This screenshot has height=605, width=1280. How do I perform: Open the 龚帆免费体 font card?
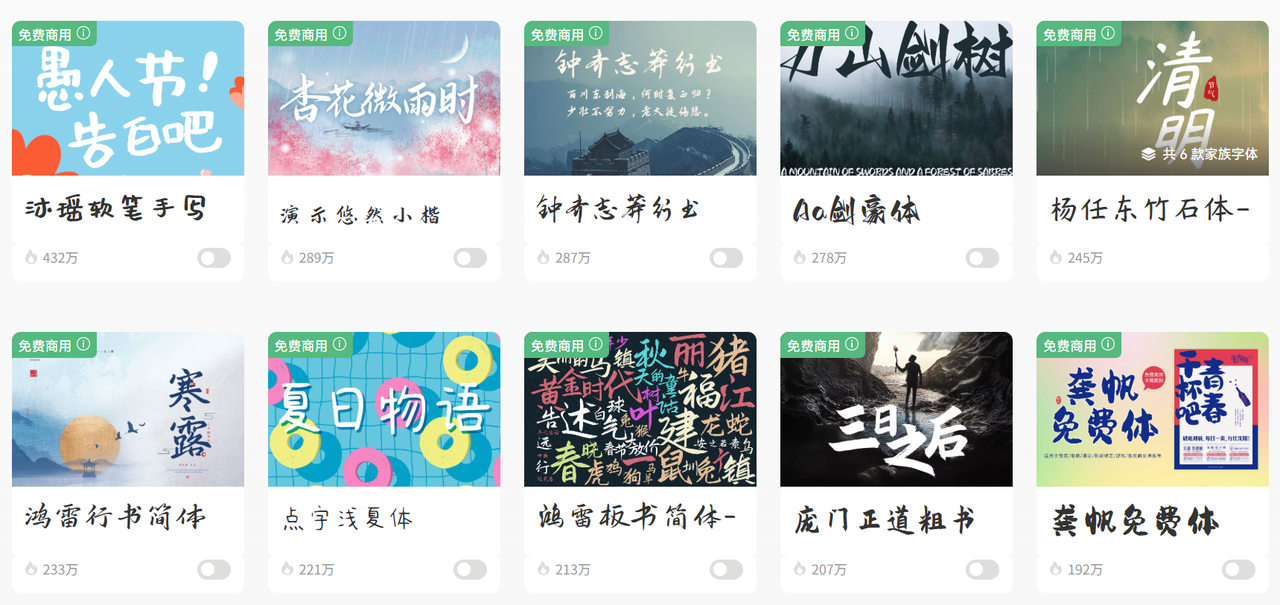point(1152,412)
